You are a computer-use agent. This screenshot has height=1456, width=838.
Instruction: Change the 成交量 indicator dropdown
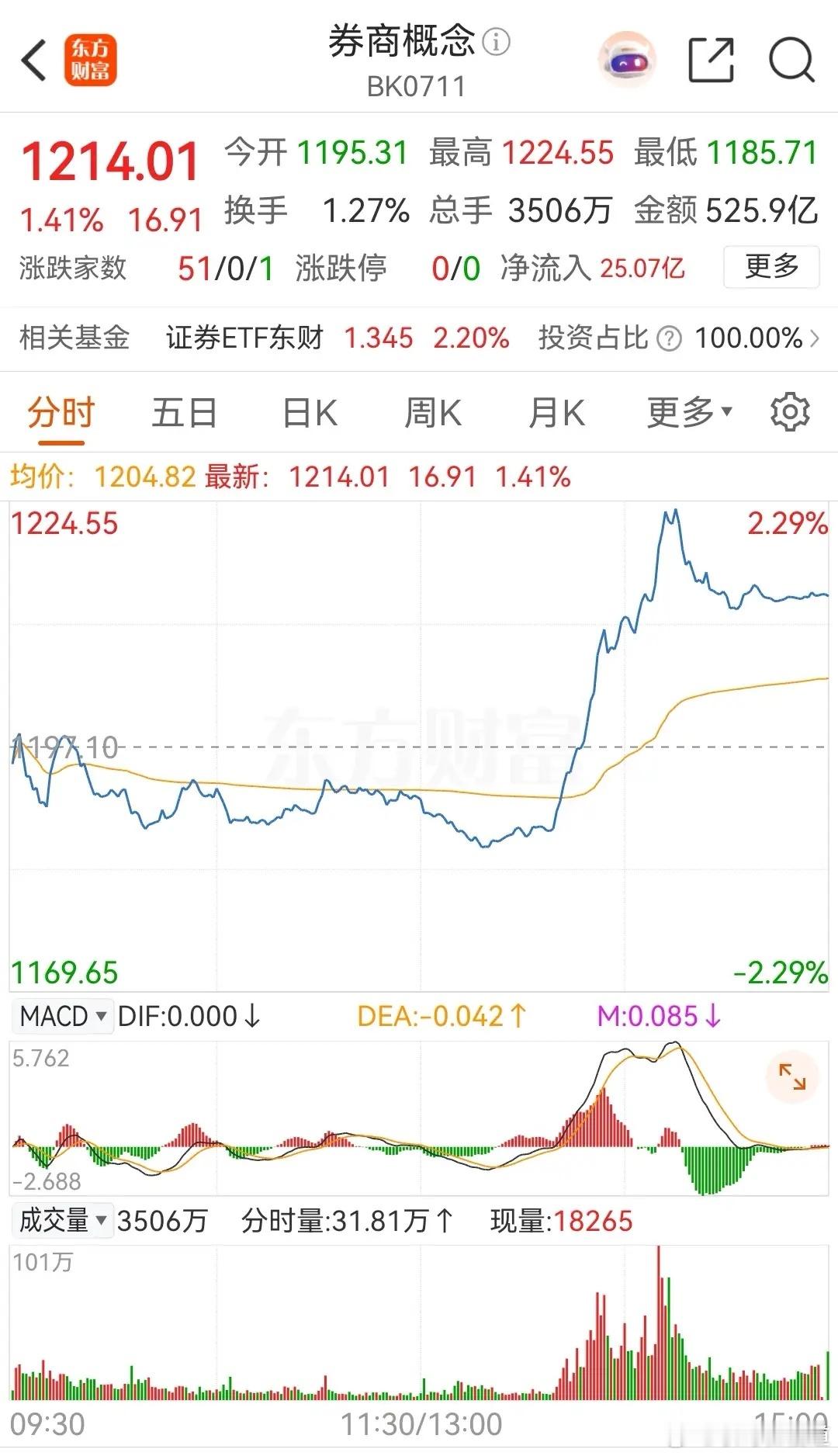[63, 1221]
